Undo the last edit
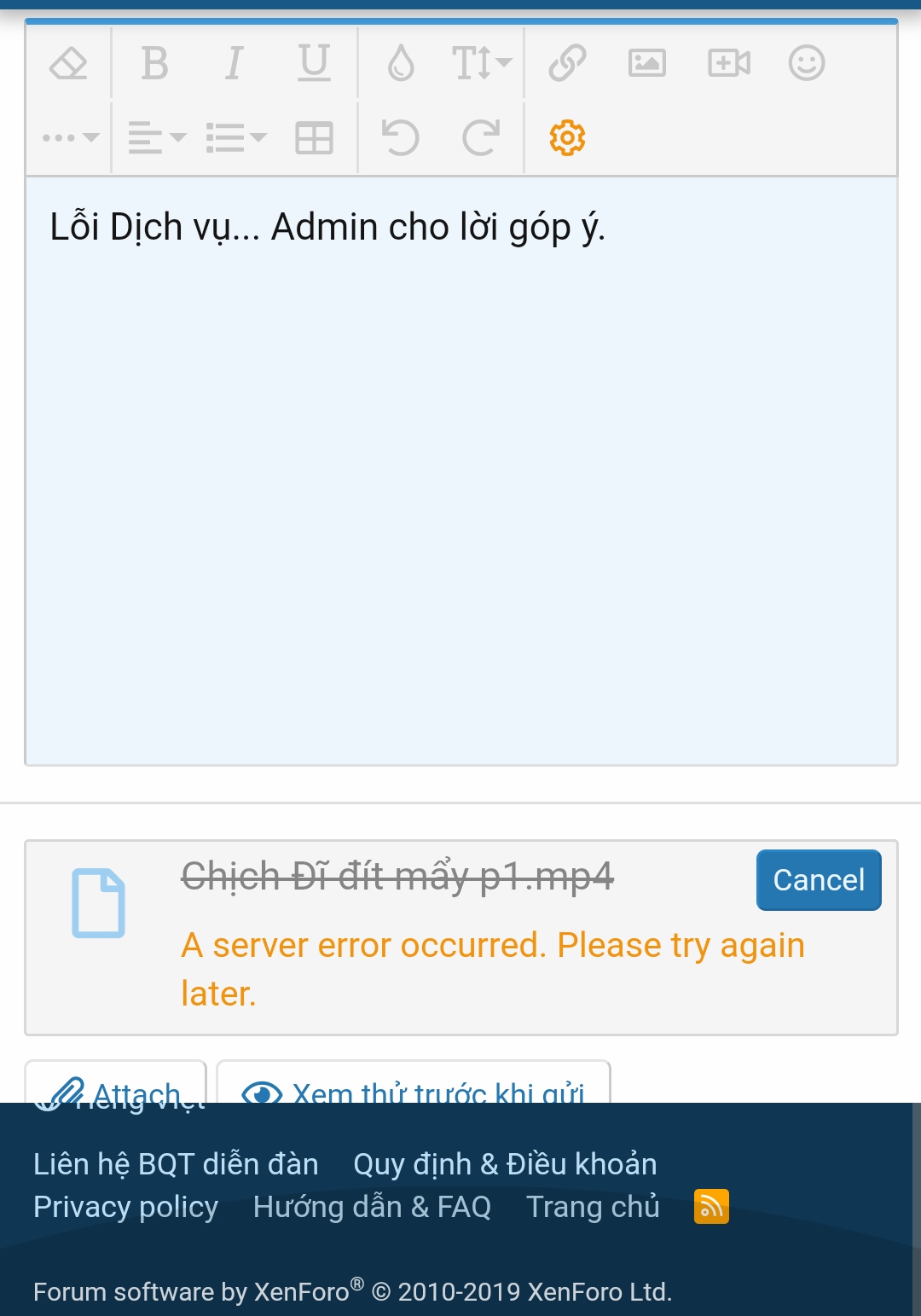The height and width of the screenshot is (1316, 921). [400, 137]
